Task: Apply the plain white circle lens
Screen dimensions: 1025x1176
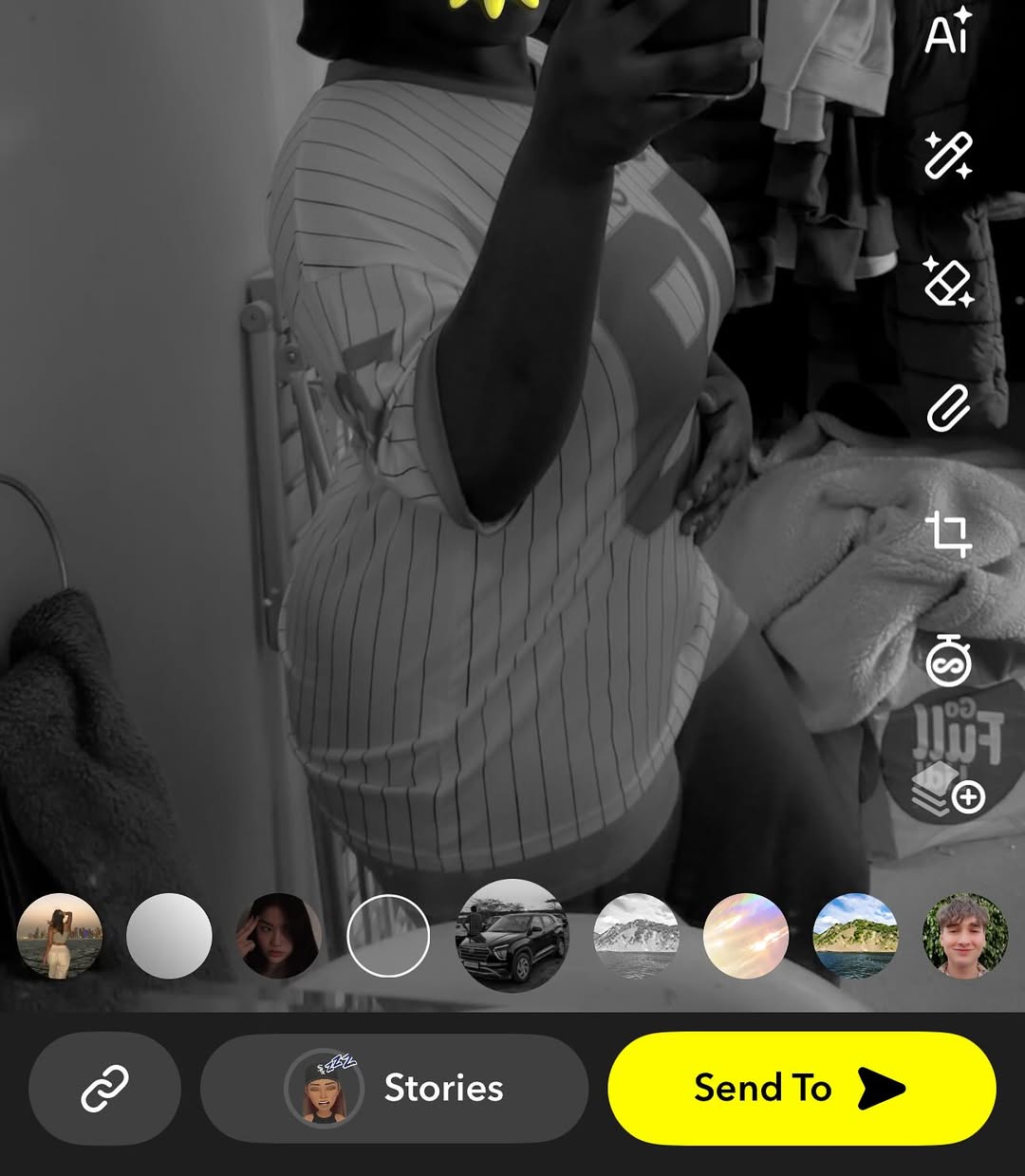Action: (169, 936)
